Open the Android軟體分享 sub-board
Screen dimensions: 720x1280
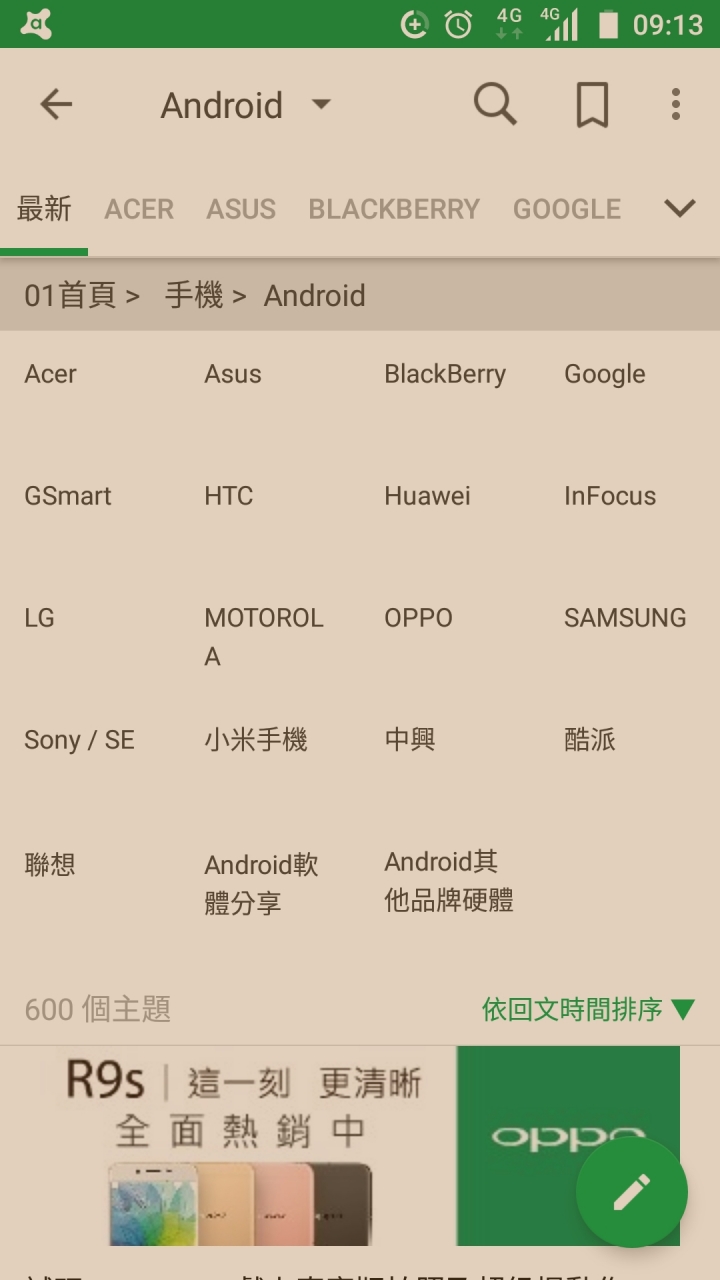click(x=261, y=883)
